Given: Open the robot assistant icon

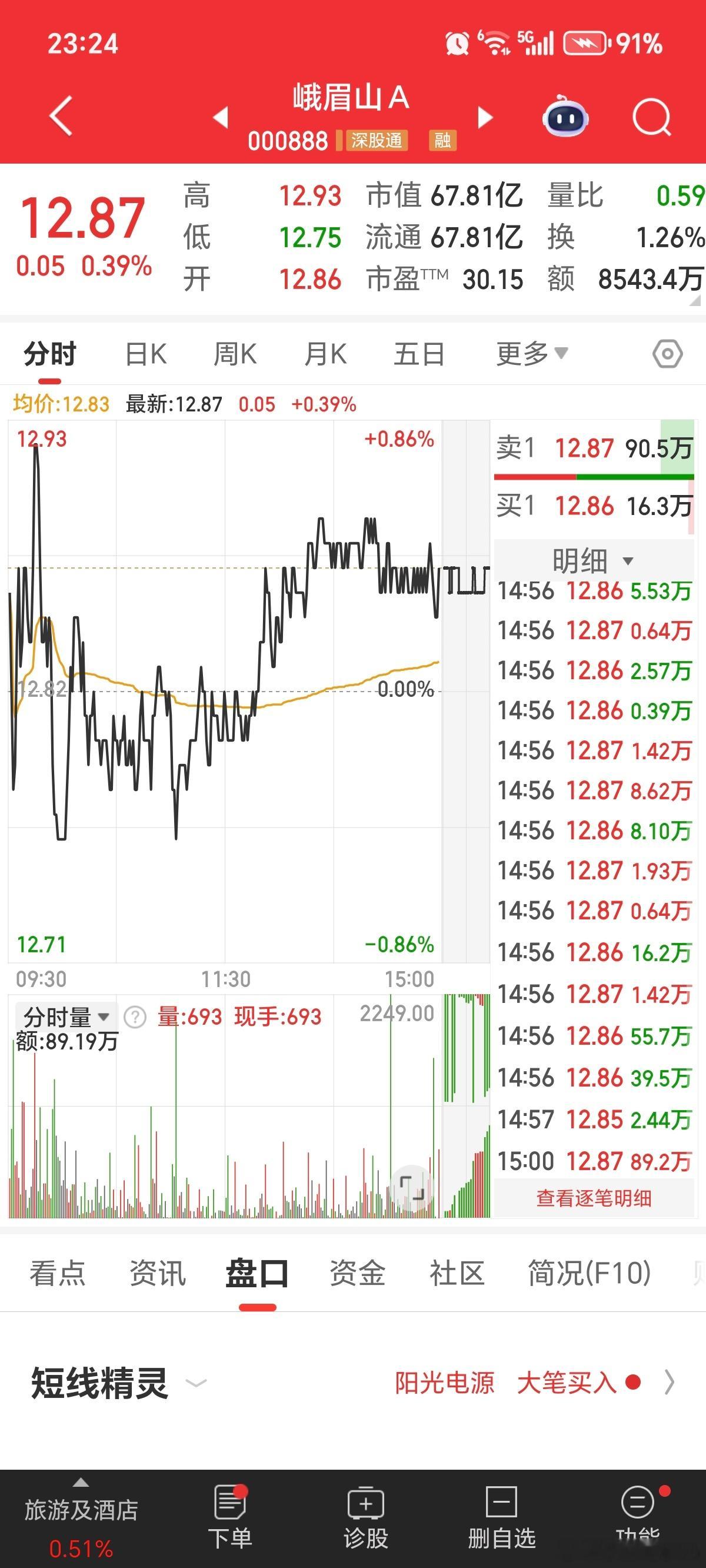Looking at the screenshot, I should click(565, 117).
